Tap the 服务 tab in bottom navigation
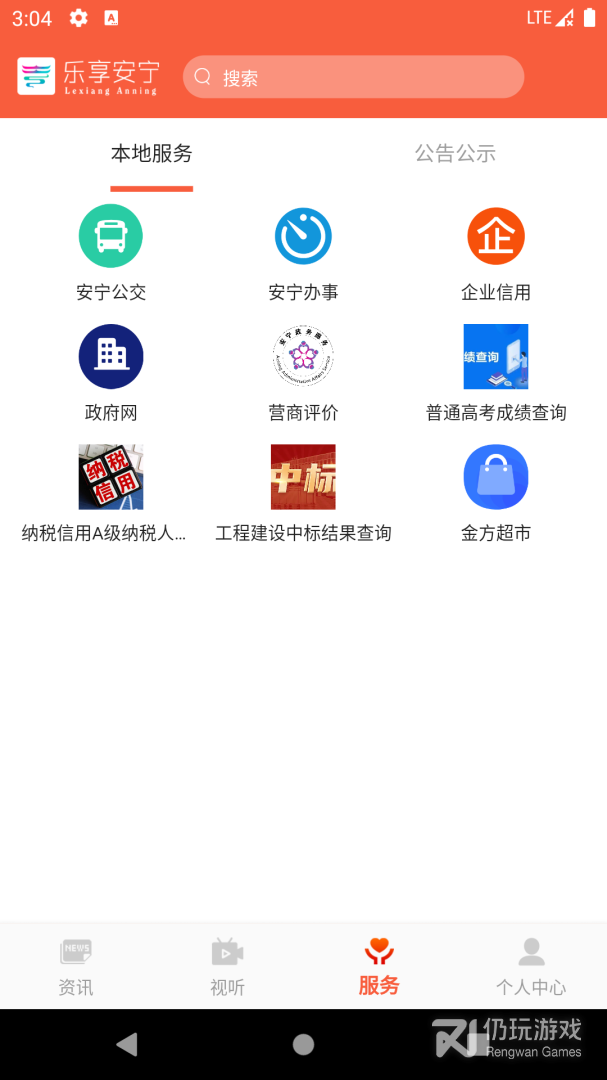 (379, 966)
